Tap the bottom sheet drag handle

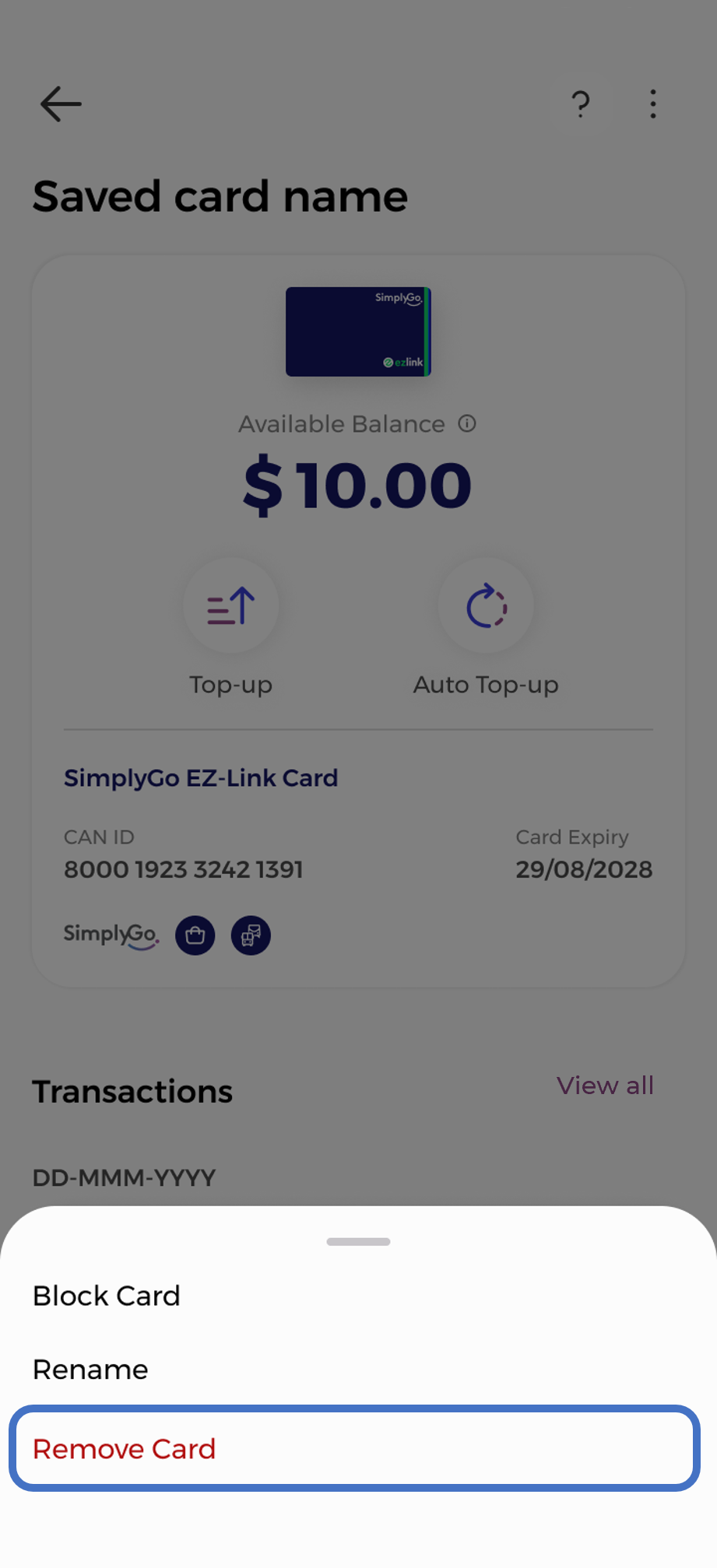(x=358, y=1242)
